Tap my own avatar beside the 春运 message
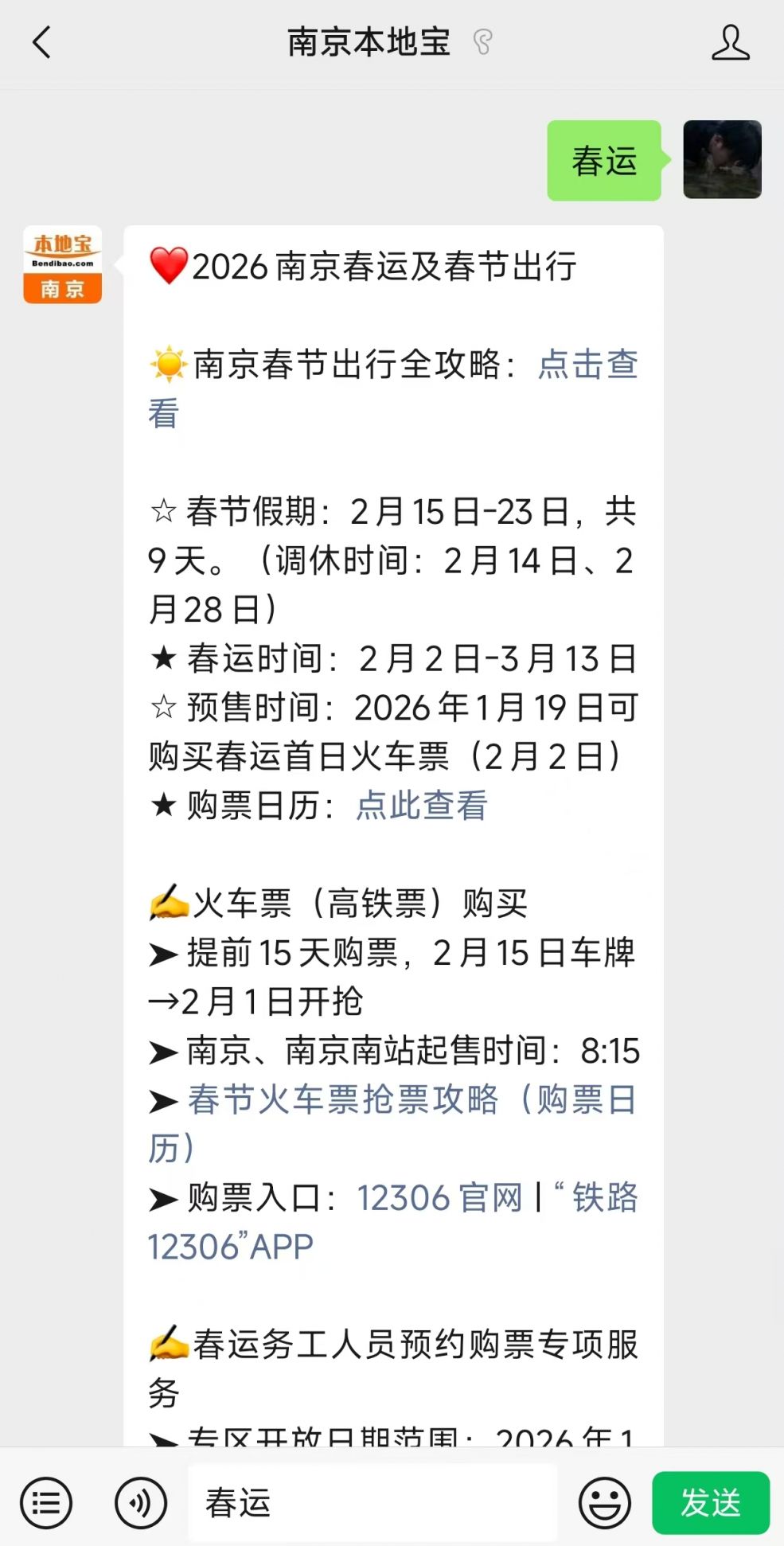This screenshot has height=1546, width=784. point(722,159)
